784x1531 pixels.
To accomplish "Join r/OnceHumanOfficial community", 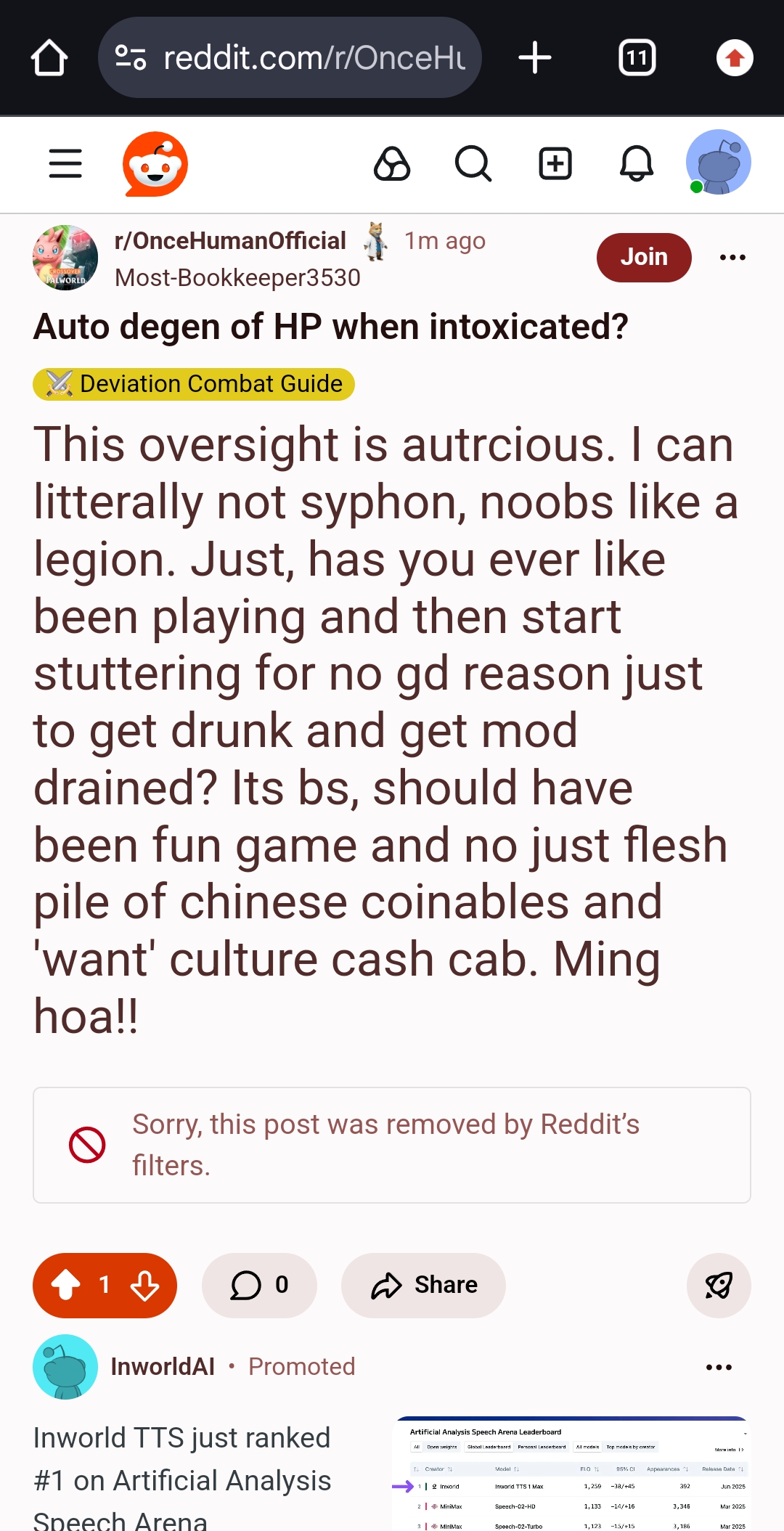I will point(644,257).
